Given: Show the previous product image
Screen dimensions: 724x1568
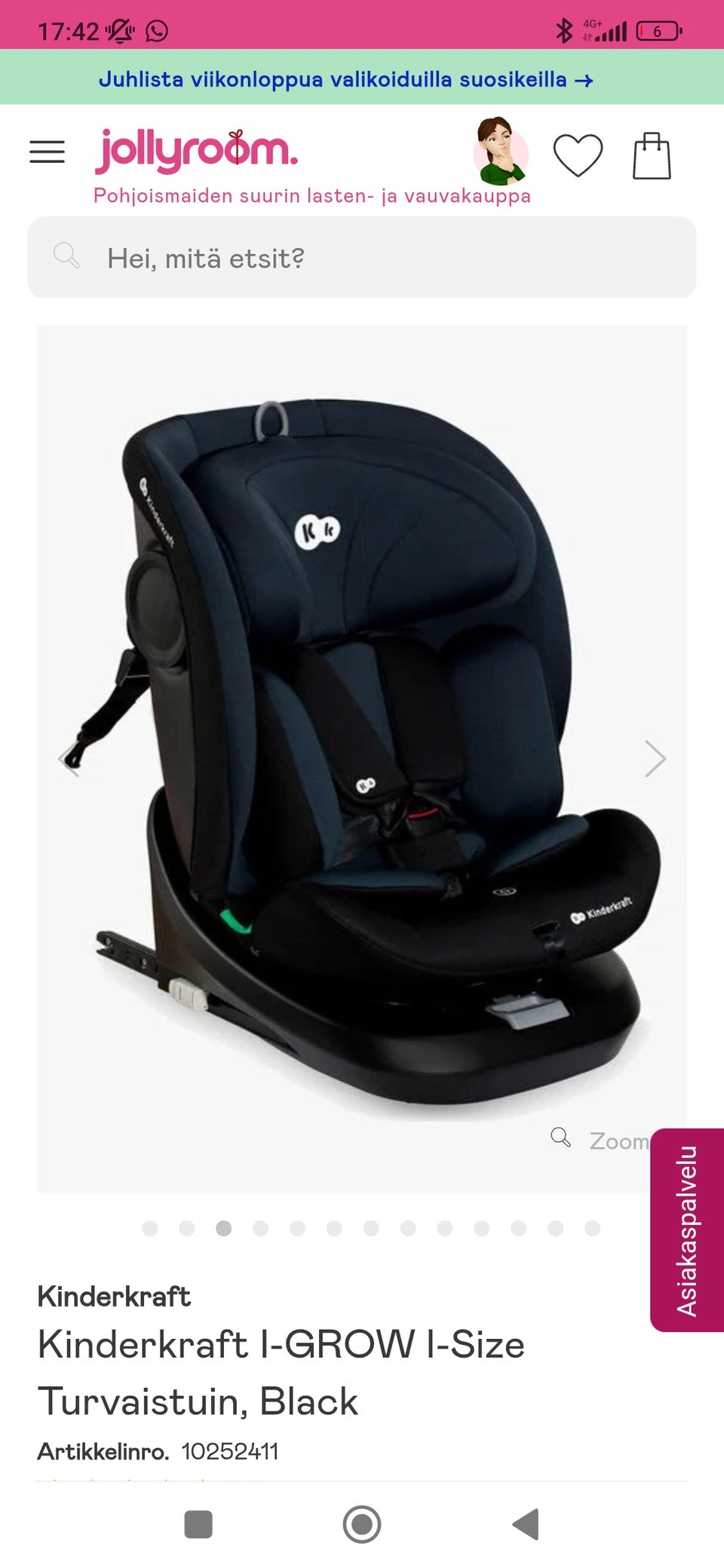Looking at the screenshot, I should 69,758.
